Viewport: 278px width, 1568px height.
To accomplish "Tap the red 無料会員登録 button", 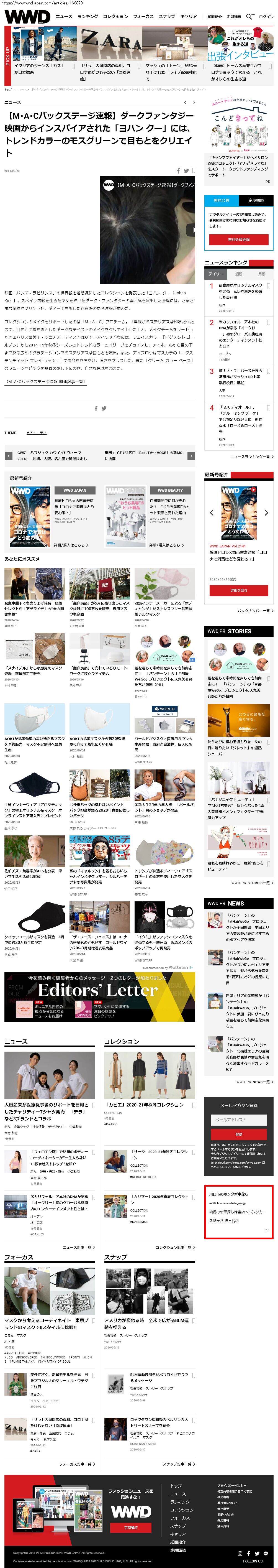I will [238, 240].
